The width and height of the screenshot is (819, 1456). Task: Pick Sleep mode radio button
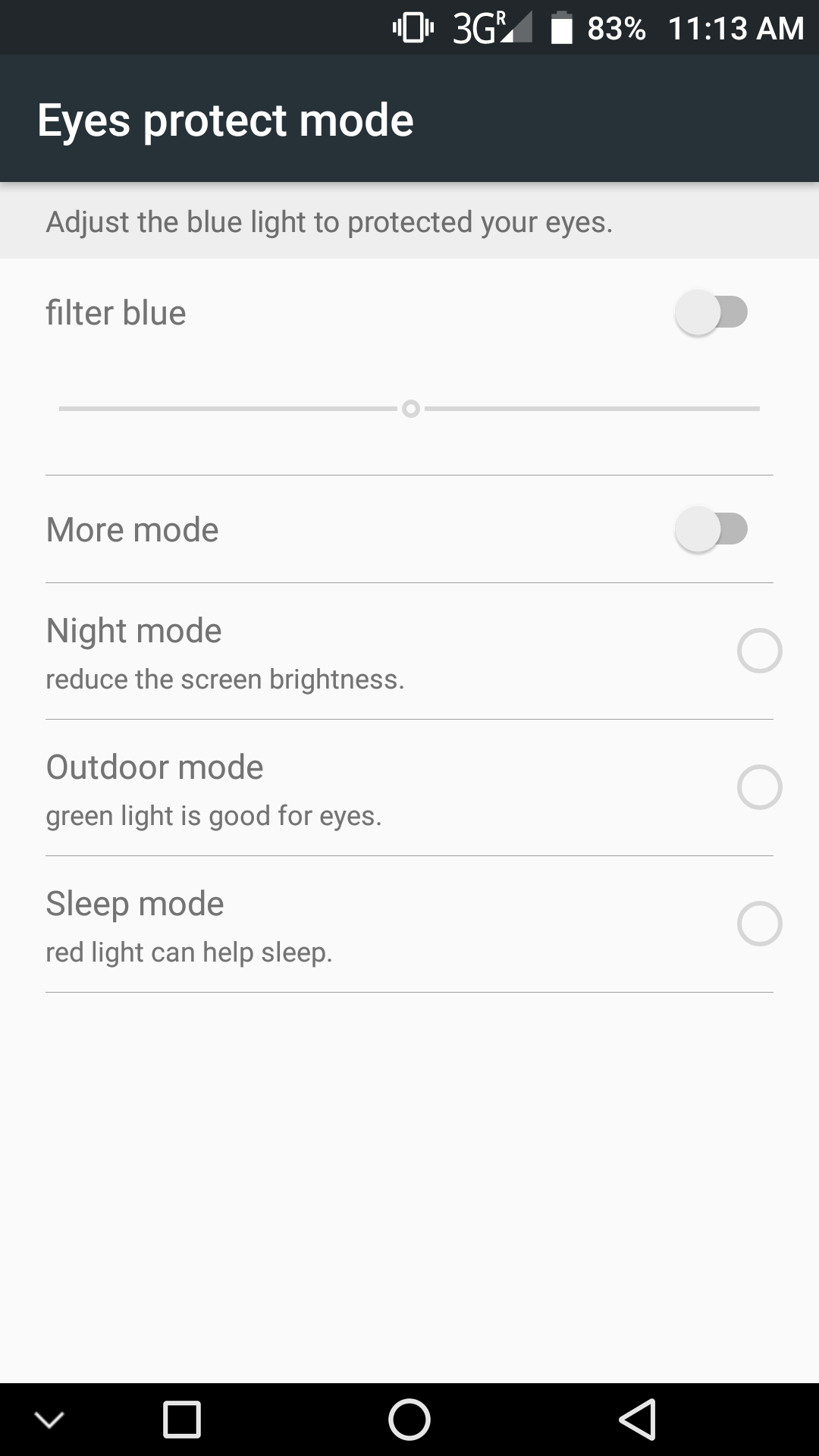tap(759, 924)
